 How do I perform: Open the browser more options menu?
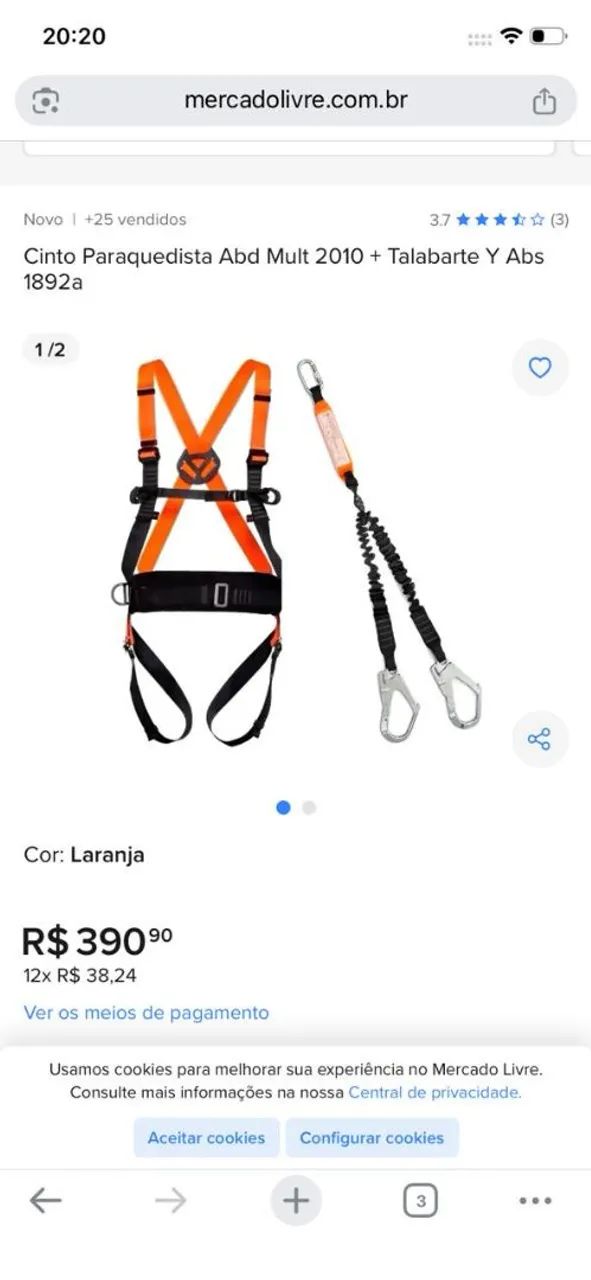(536, 1201)
